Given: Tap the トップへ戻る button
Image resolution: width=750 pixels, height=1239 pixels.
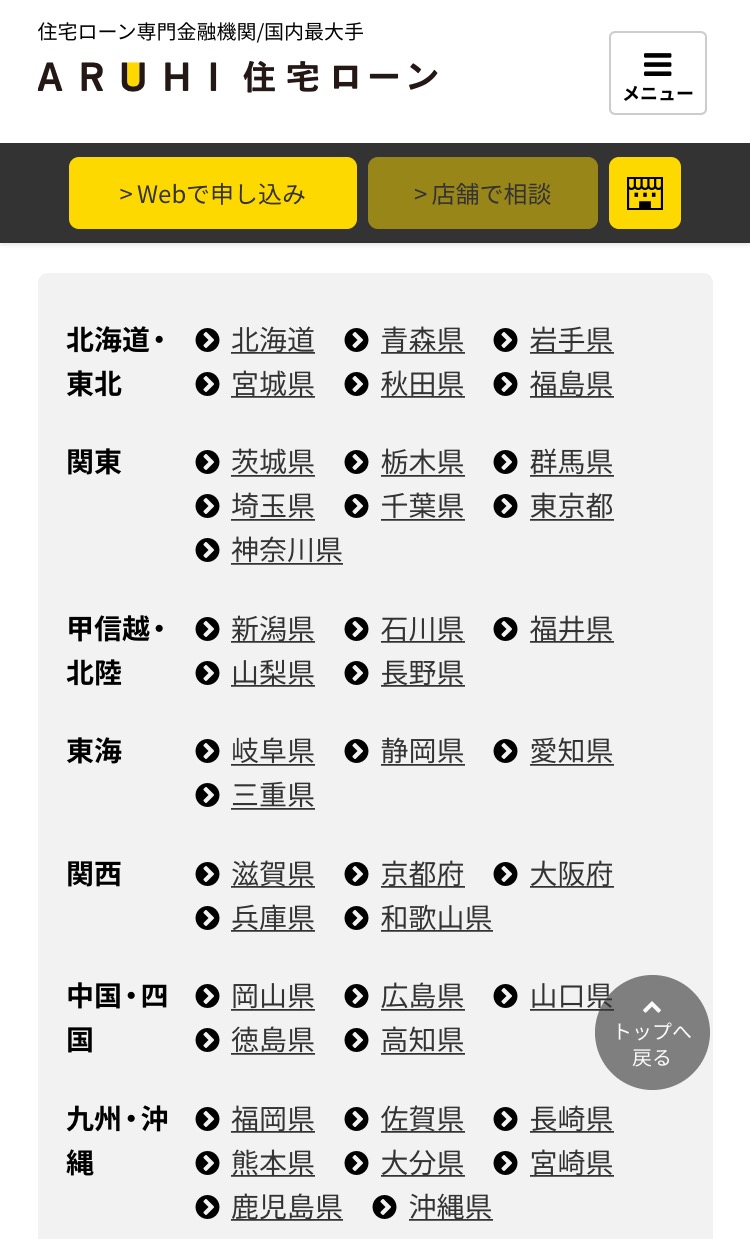Looking at the screenshot, I should coord(652,1032).
